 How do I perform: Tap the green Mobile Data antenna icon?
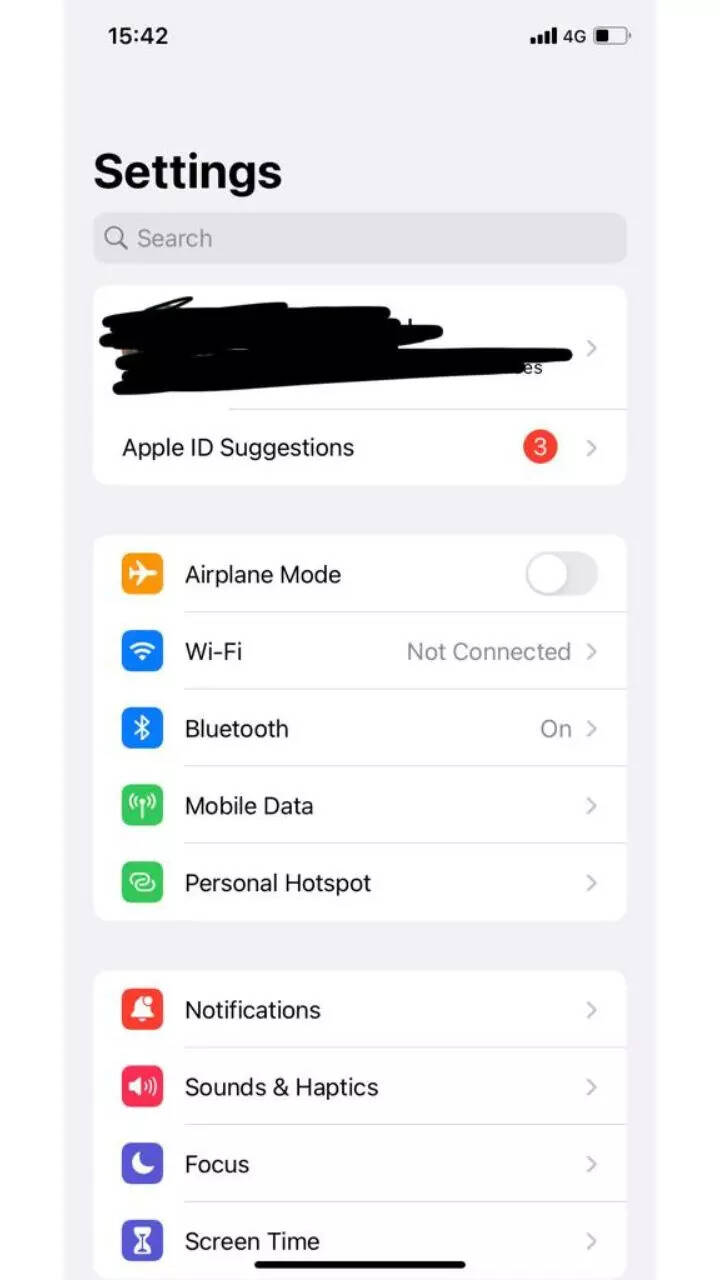point(141,805)
